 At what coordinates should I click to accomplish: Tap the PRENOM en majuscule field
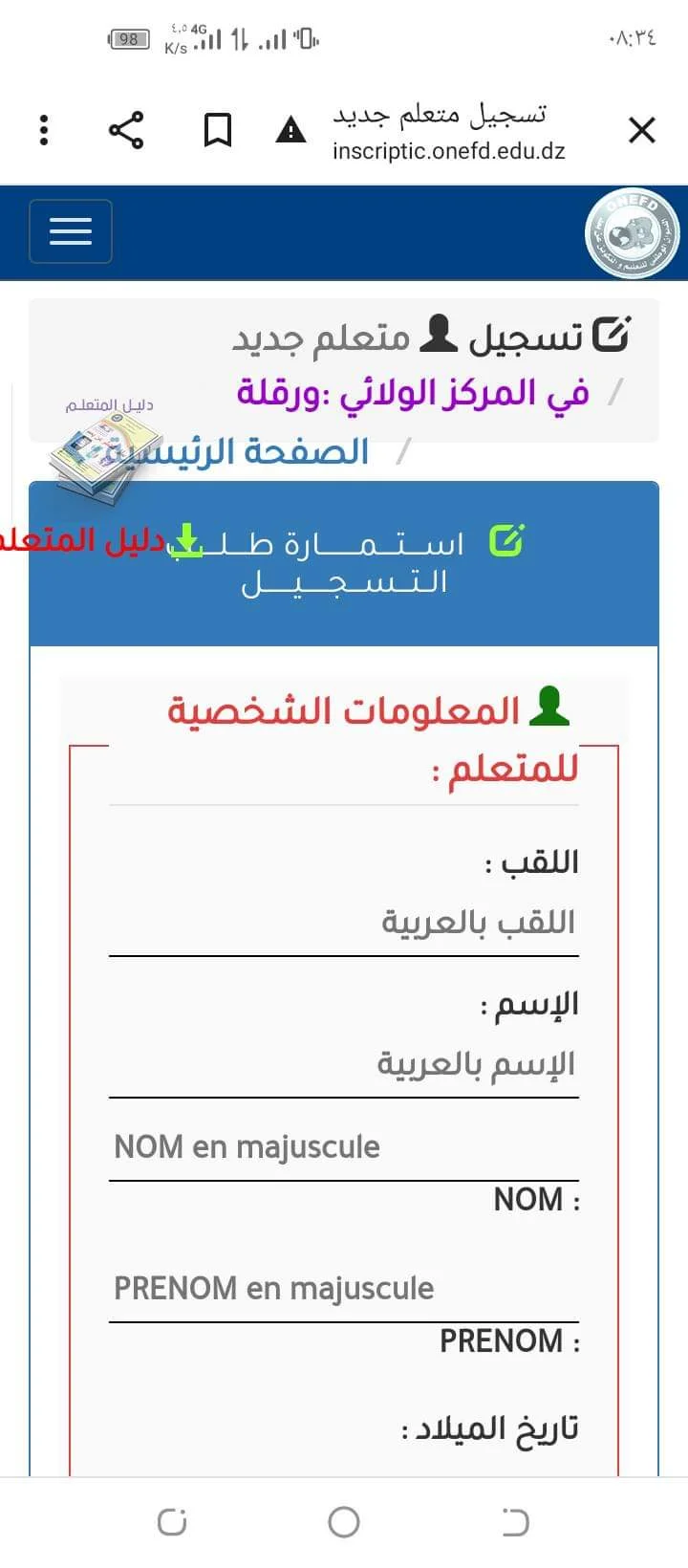click(x=344, y=1289)
